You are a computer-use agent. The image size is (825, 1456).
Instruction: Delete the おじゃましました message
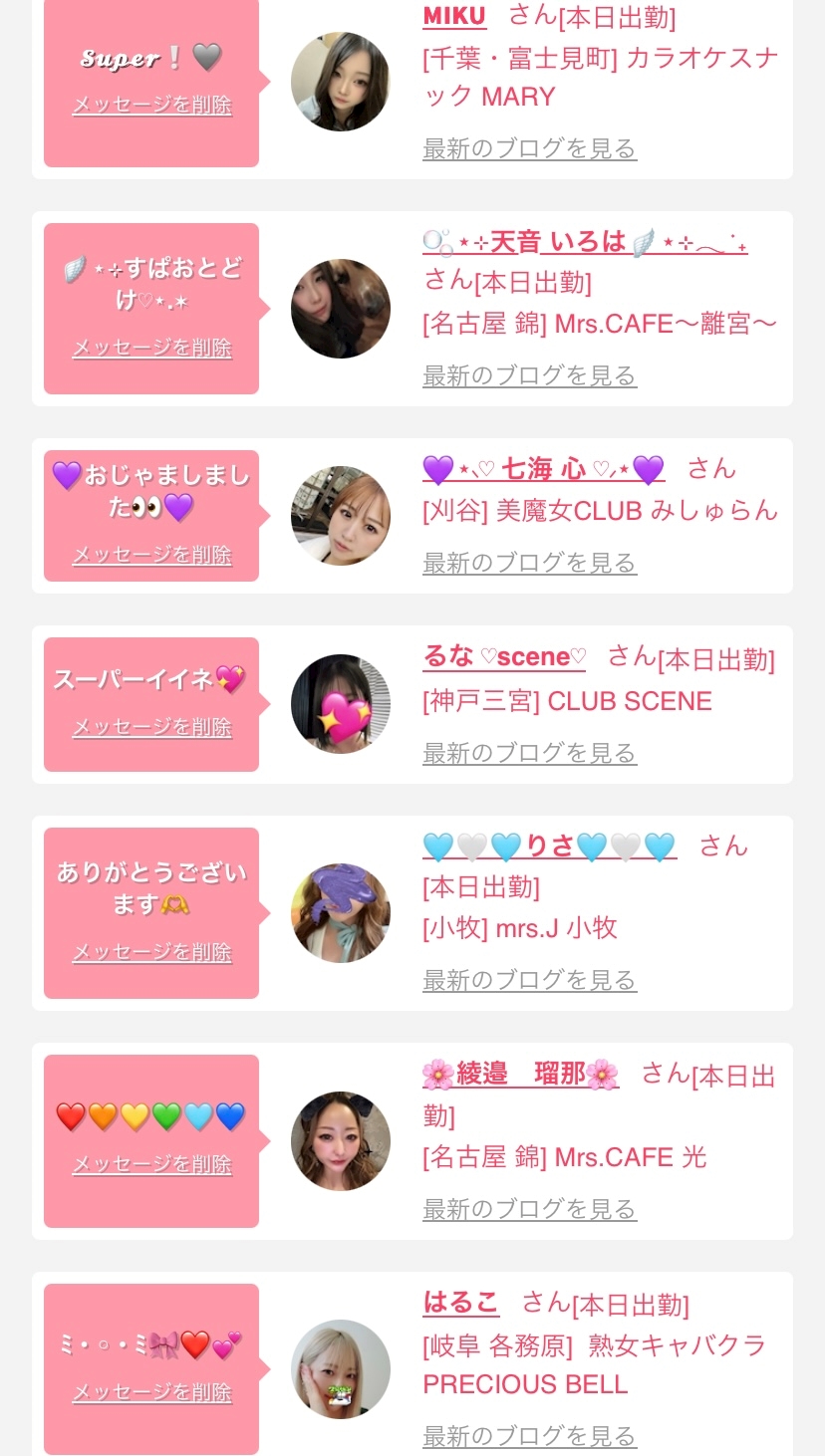(x=151, y=556)
